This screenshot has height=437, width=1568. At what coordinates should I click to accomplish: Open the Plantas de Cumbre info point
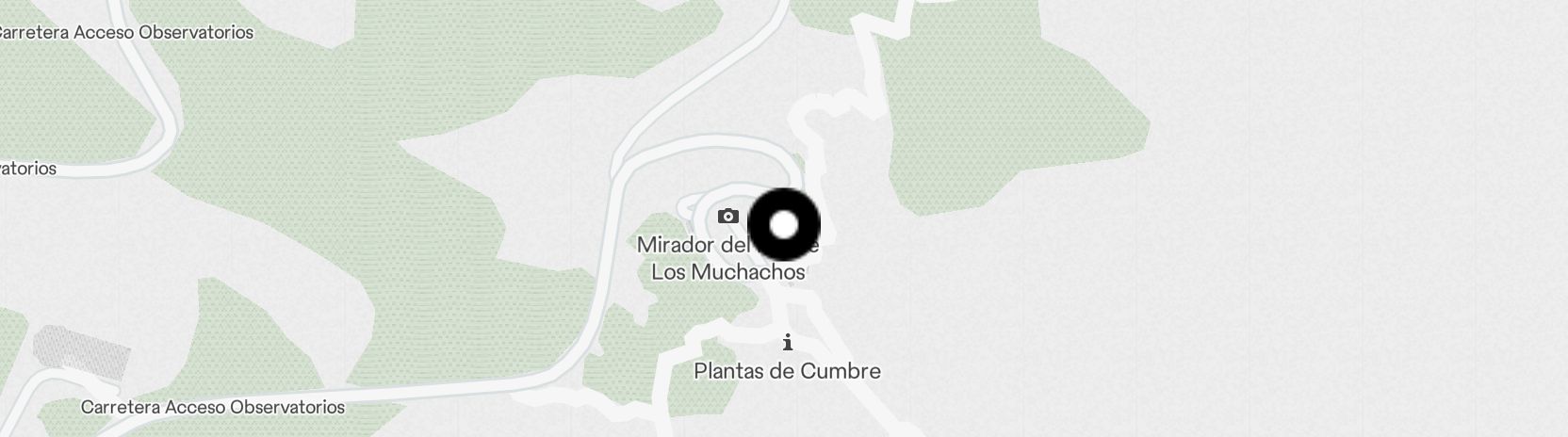click(788, 342)
